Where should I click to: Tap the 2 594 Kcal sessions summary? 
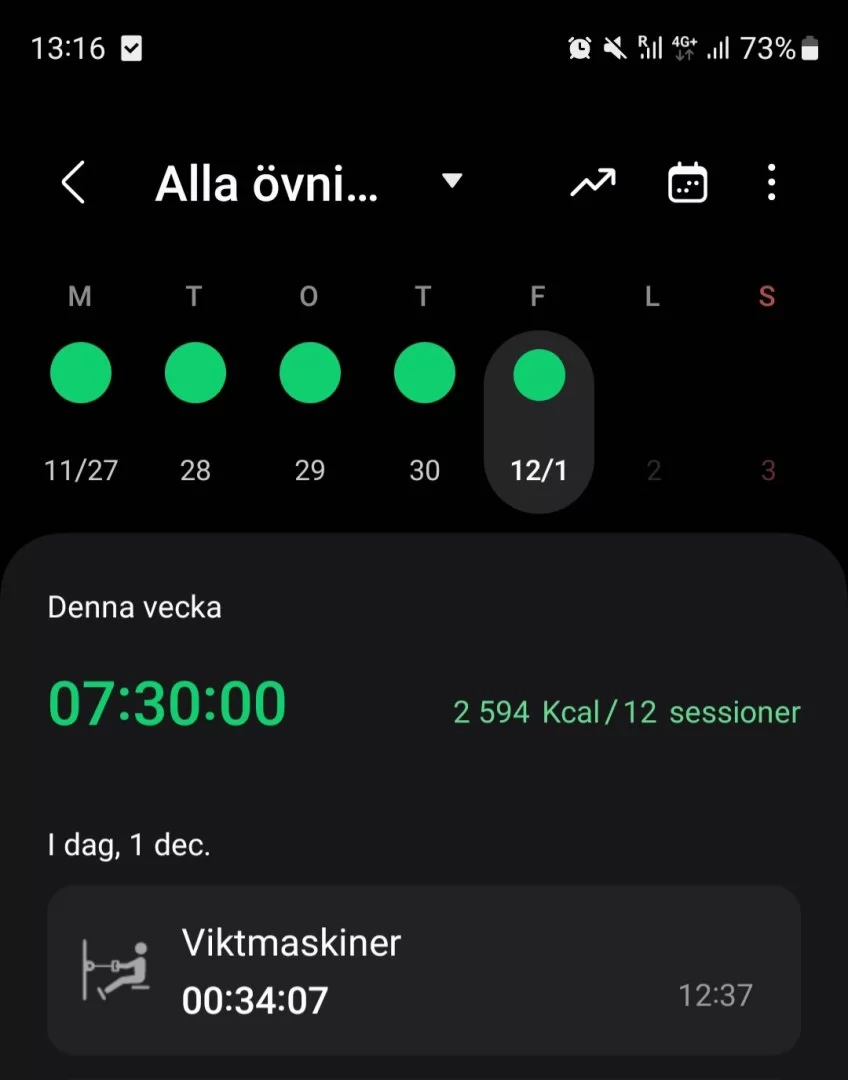click(x=627, y=712)
